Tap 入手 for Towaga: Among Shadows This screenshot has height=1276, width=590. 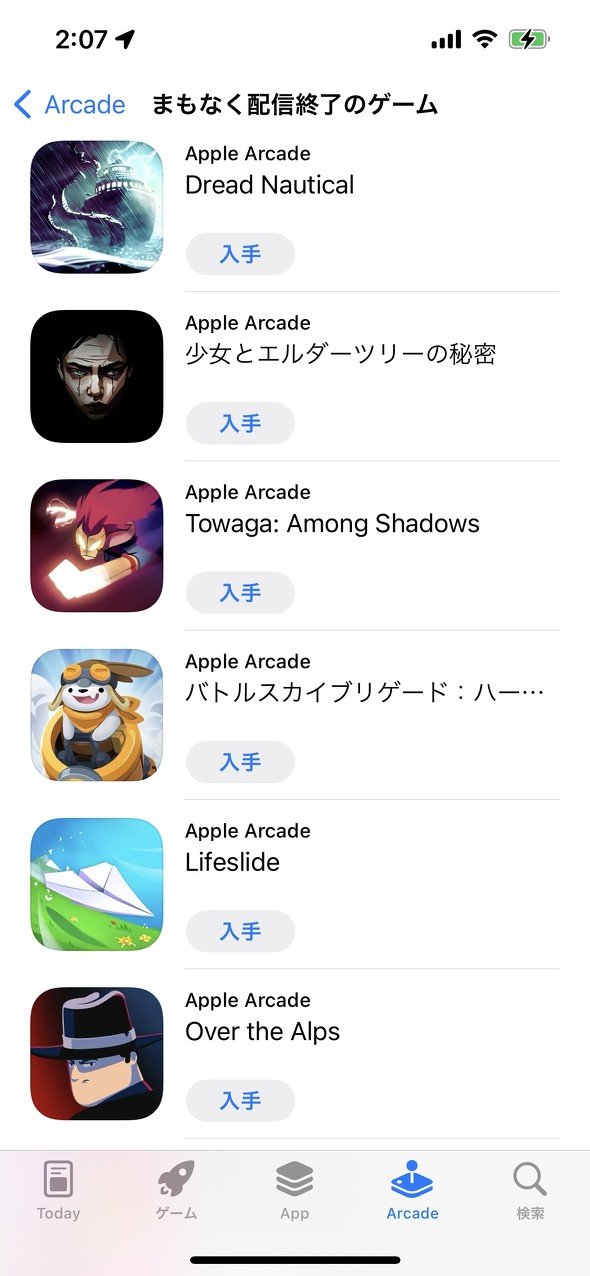click(x=240, y=592)
